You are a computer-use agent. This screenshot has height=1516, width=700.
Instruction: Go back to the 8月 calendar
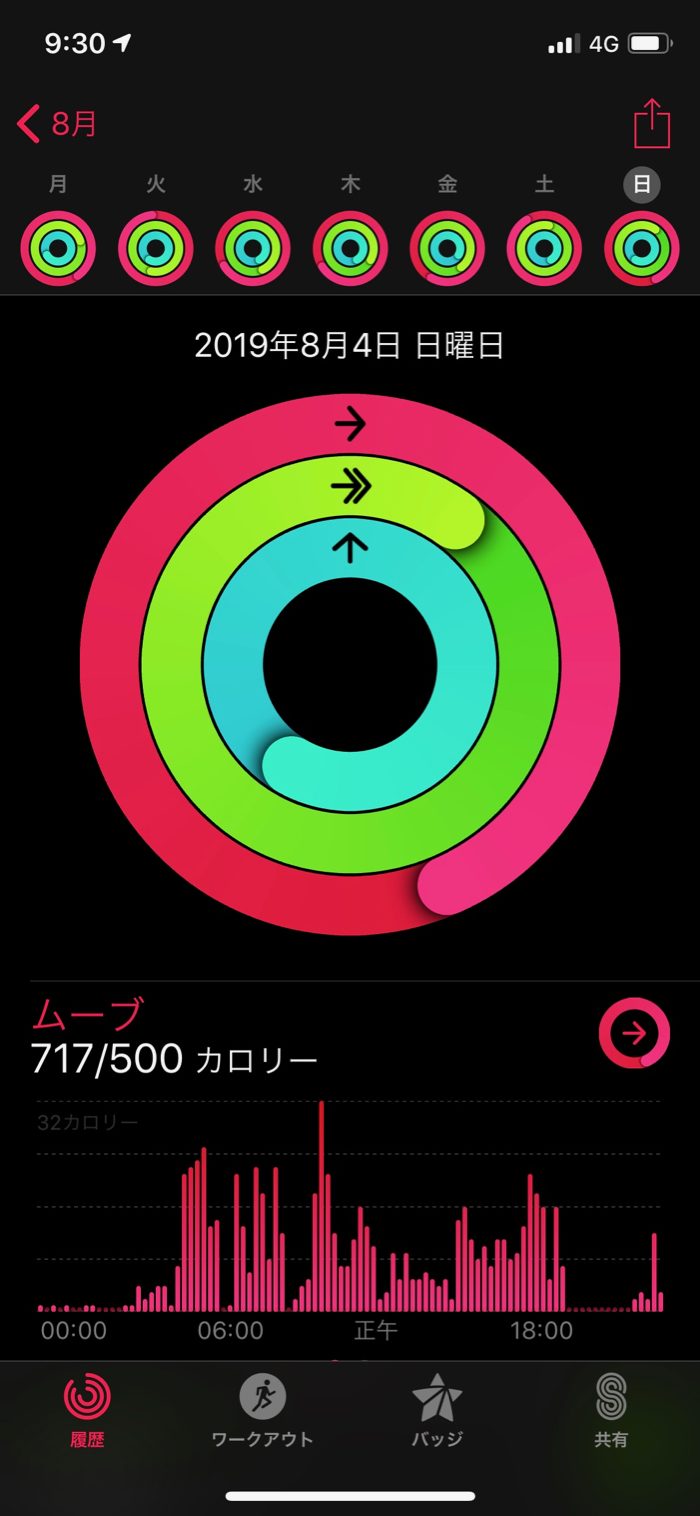coord(58,125)
